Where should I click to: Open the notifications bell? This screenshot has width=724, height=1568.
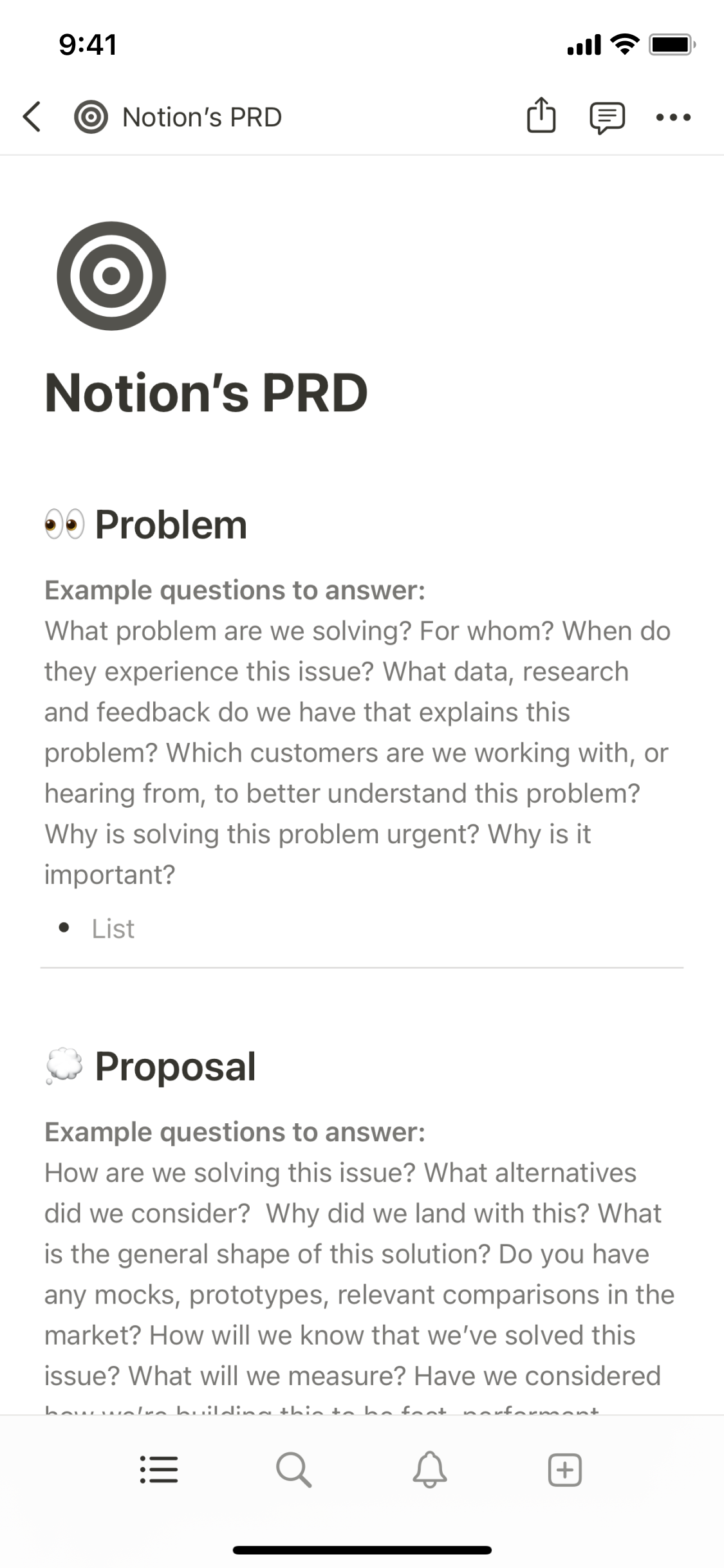430,1470
